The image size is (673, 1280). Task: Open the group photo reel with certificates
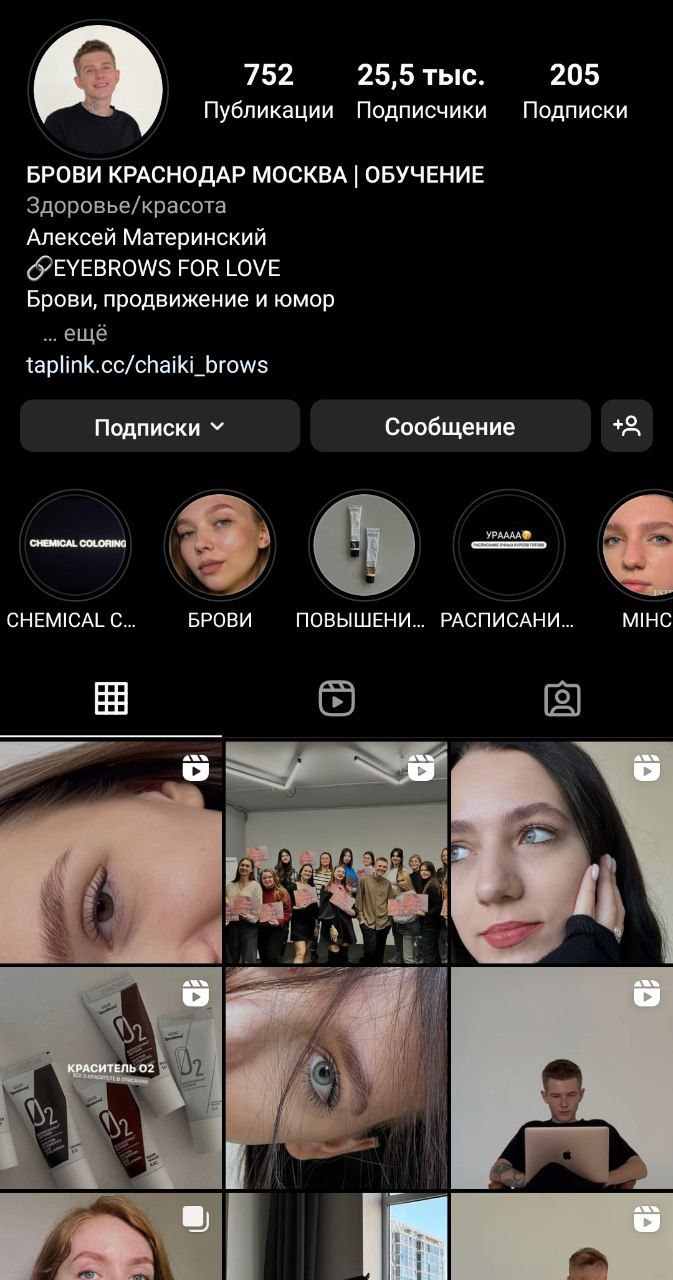click(336, 852)
